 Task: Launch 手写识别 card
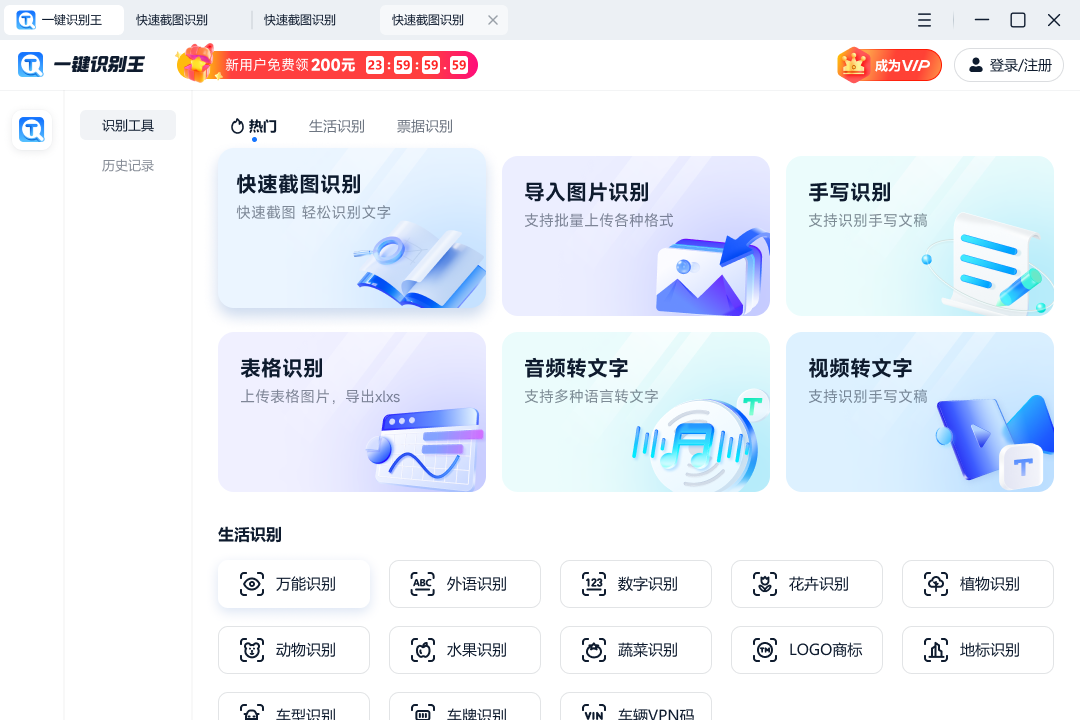tap(920, 236)
